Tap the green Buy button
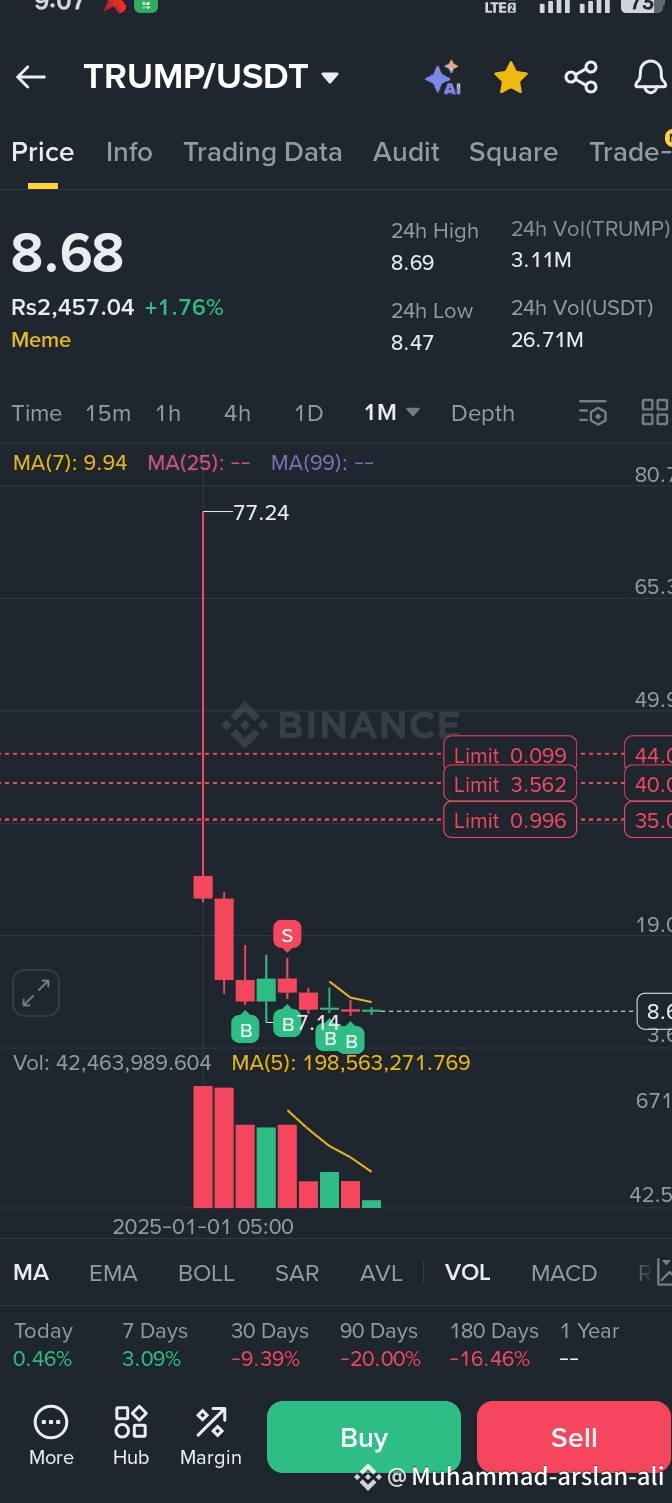The height and width of the screenshot is (1503, 672). pyautogui.click(x=364, y=1437)
